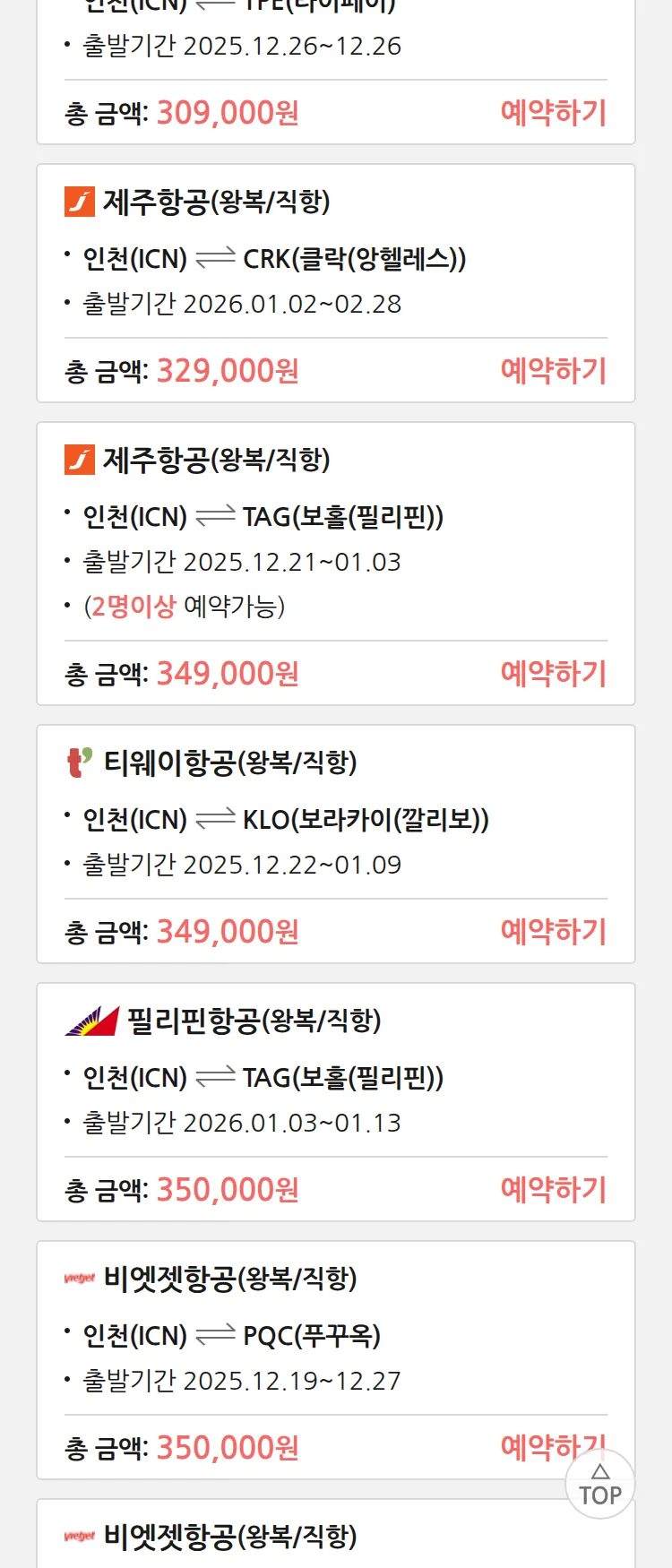The width and height of the screenshot is (672, 1568).
Task: Tap 예약하기 for the 309,000원 Taipei flight
Action: tap(553, 113)
